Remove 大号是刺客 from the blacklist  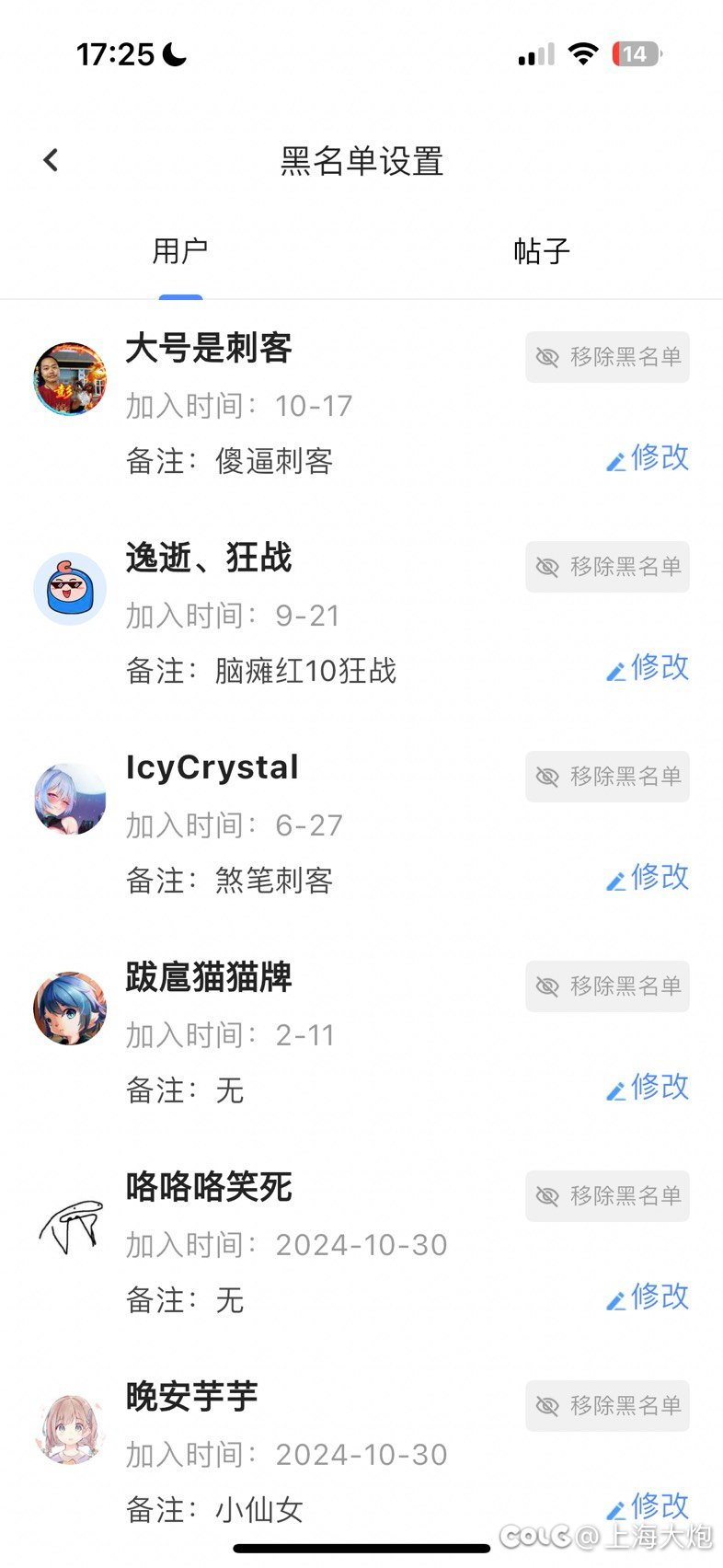607,357
